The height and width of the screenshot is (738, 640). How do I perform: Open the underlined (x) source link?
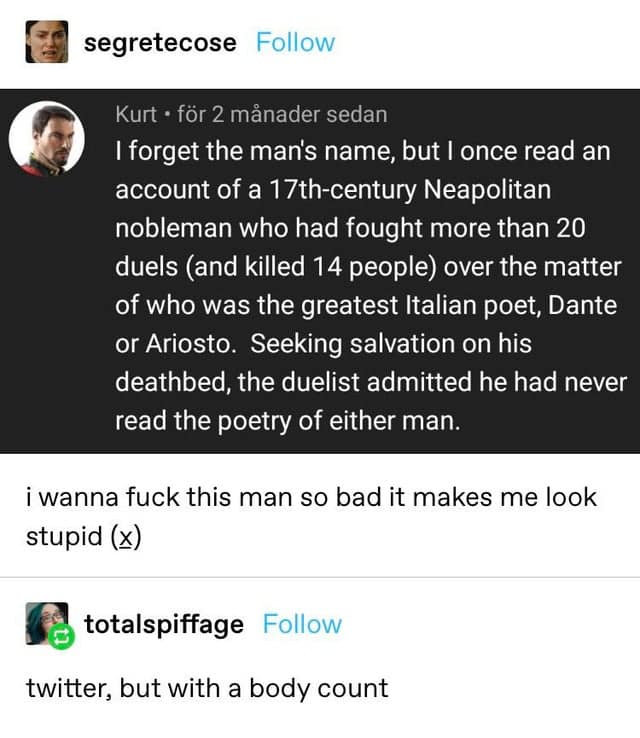[124, 536]
